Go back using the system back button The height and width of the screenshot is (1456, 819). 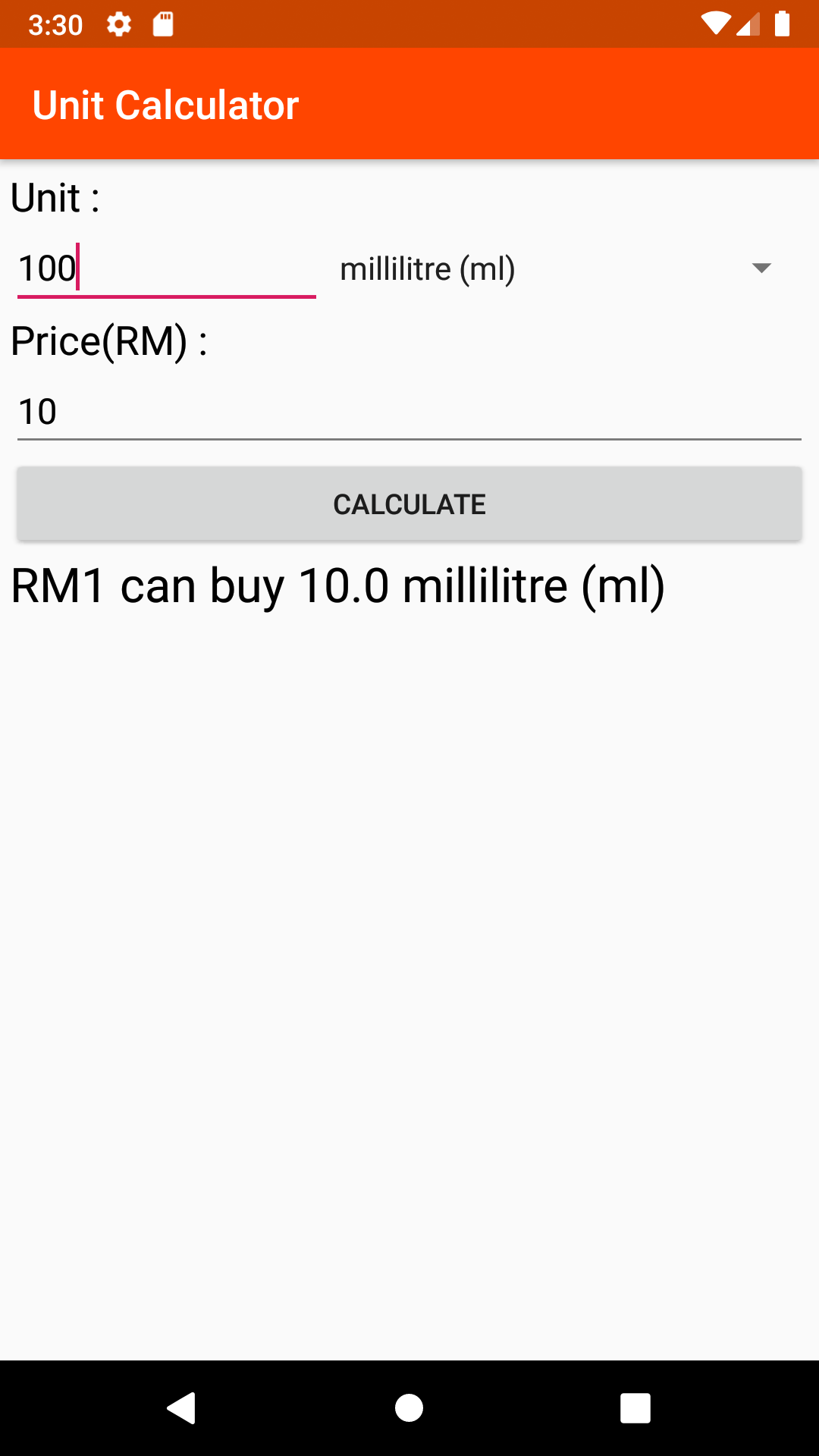point(181,1408)
